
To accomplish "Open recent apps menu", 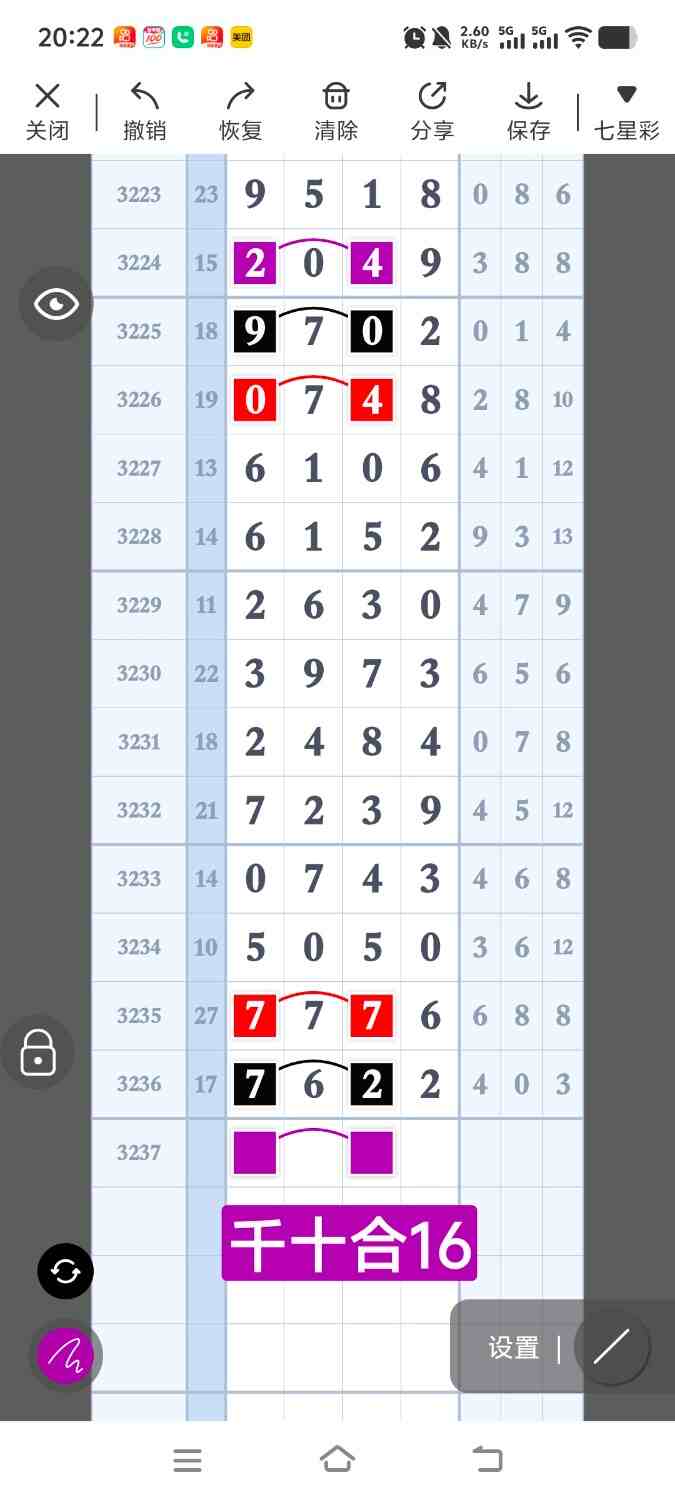I will click(187, 1460).
